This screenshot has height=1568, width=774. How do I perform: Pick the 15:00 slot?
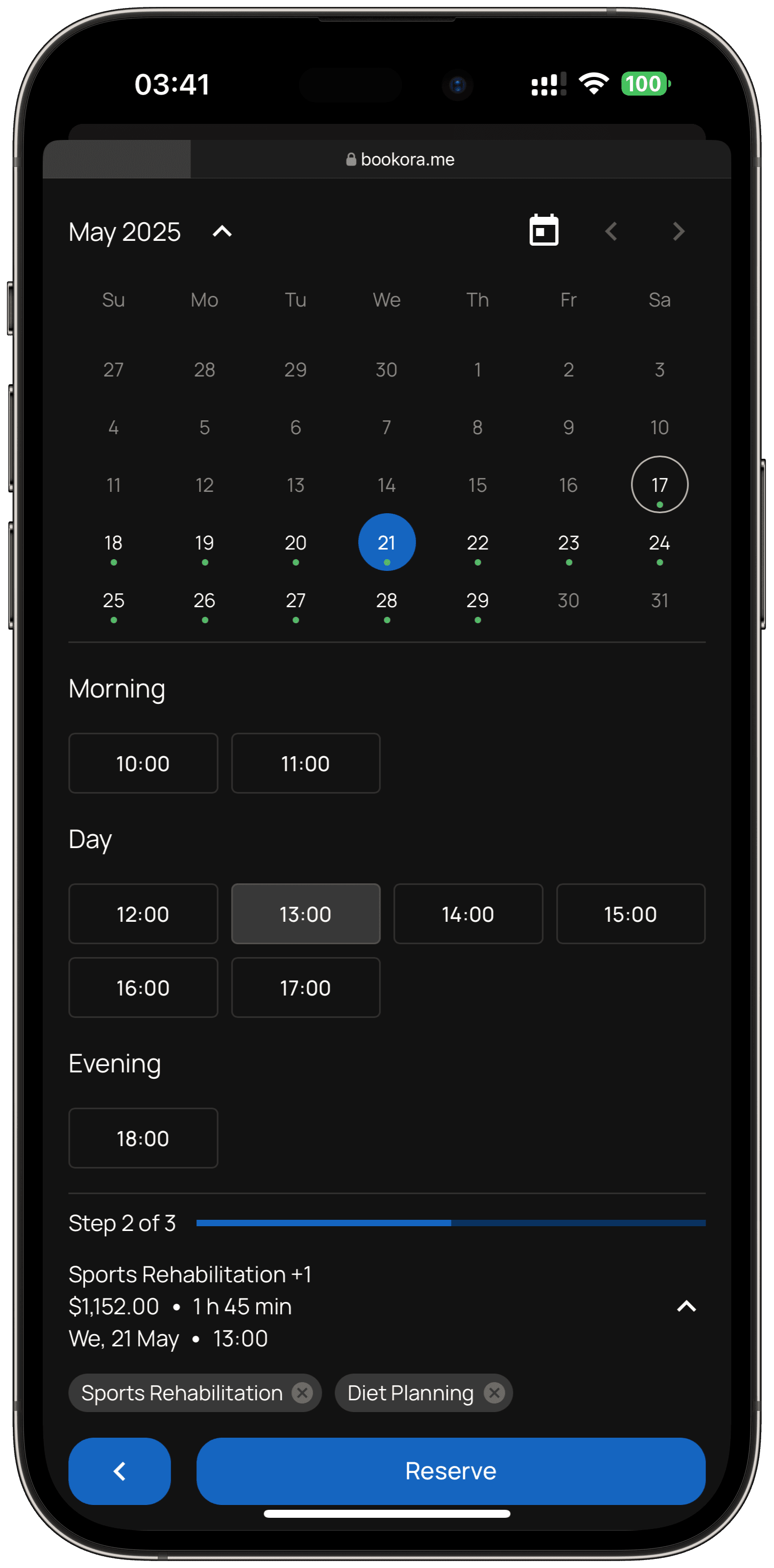point(630,914)
